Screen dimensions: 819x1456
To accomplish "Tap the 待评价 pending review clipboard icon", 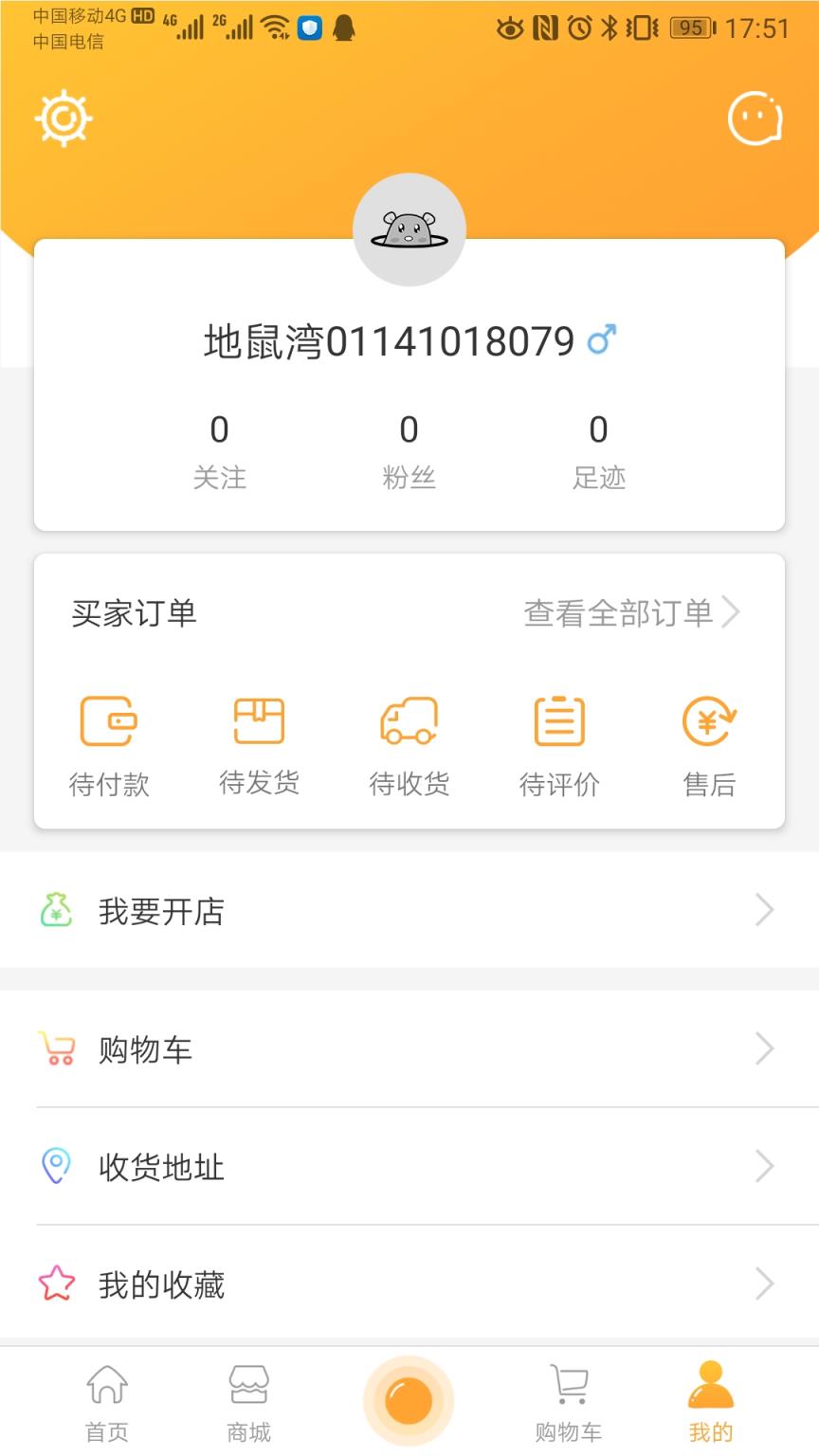I will click(x=558, y=720).
